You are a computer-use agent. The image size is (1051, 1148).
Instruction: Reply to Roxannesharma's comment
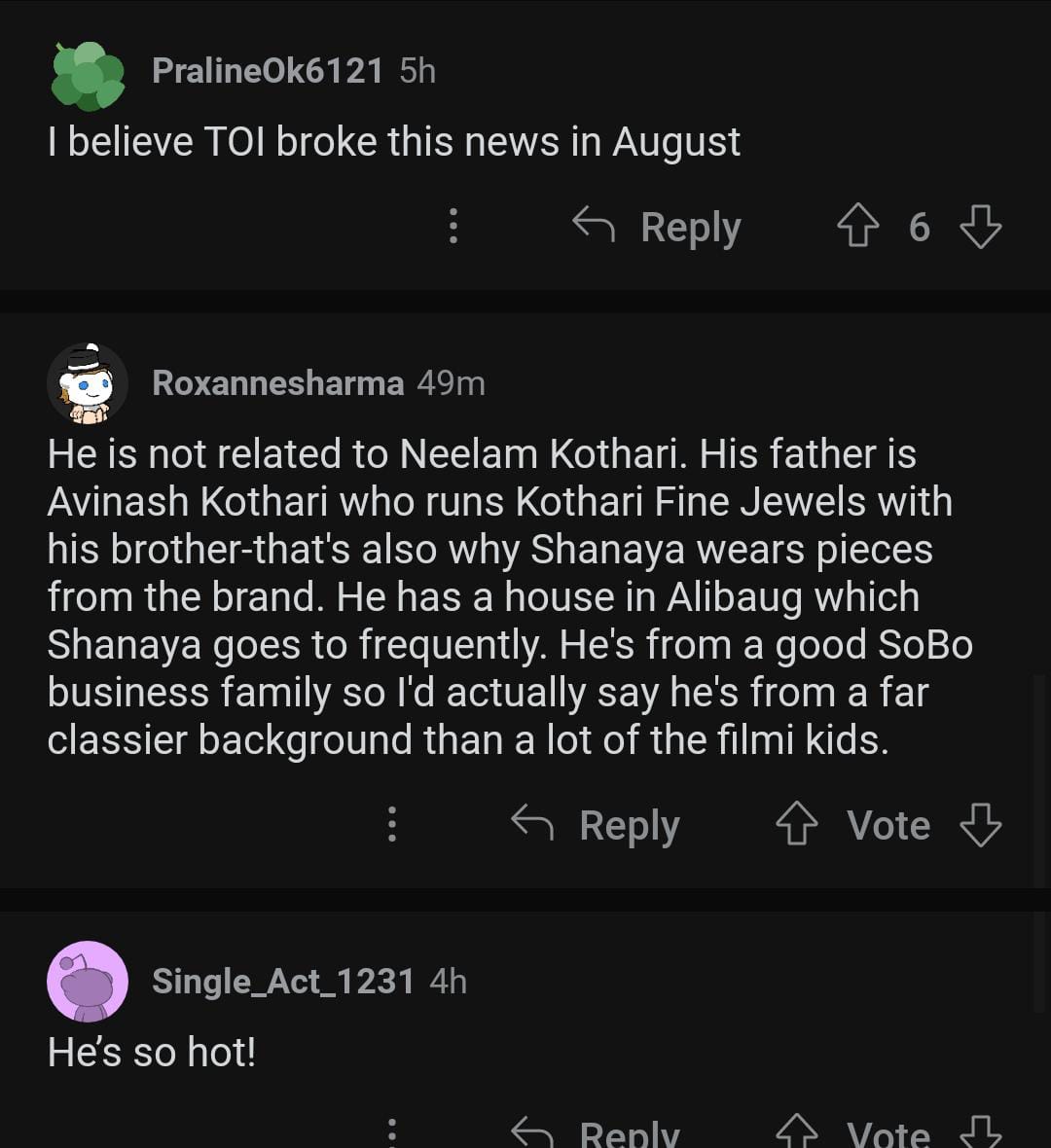tap(597, 825)
